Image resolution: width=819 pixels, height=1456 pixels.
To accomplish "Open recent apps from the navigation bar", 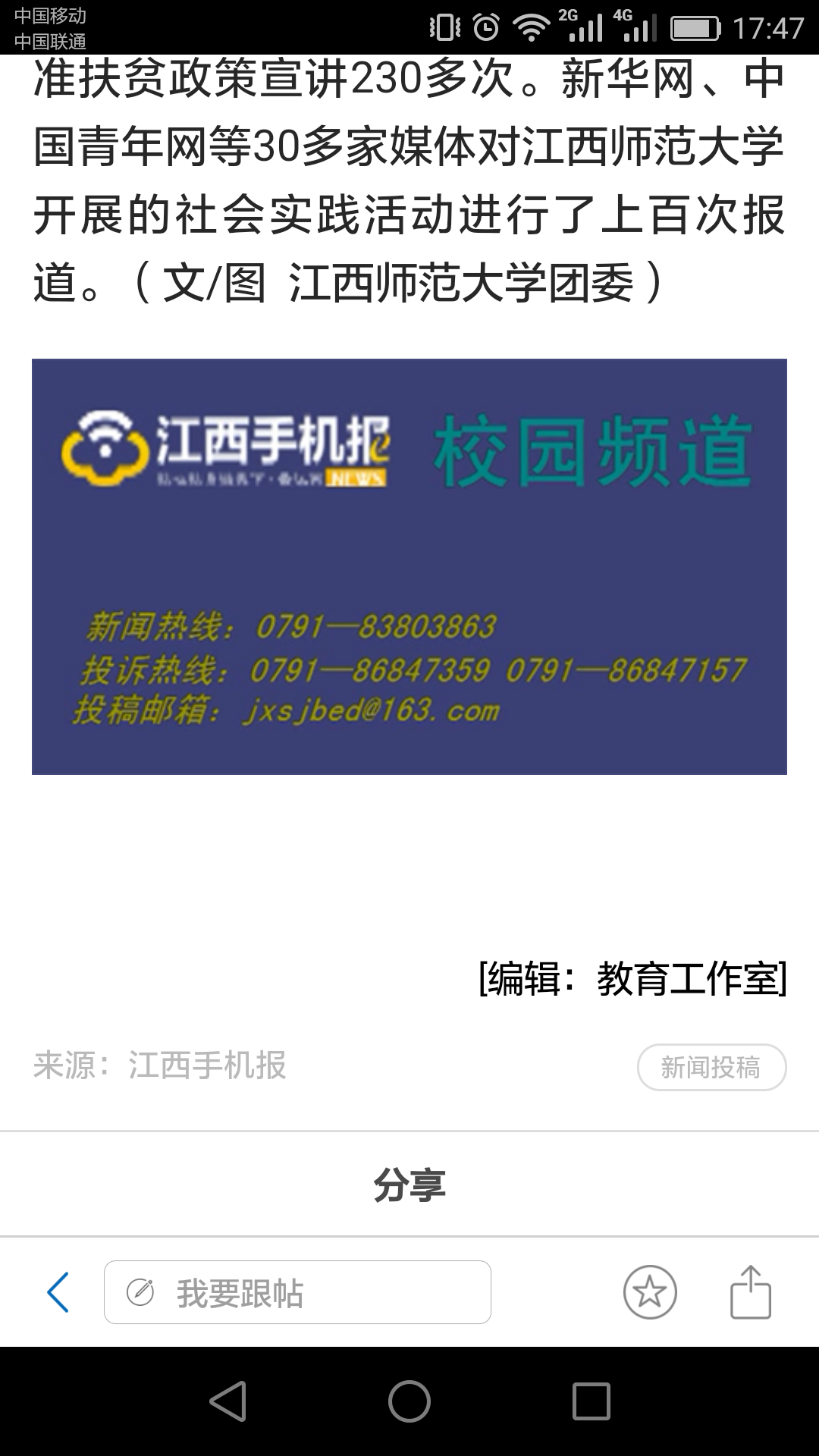I will 591,1401.
